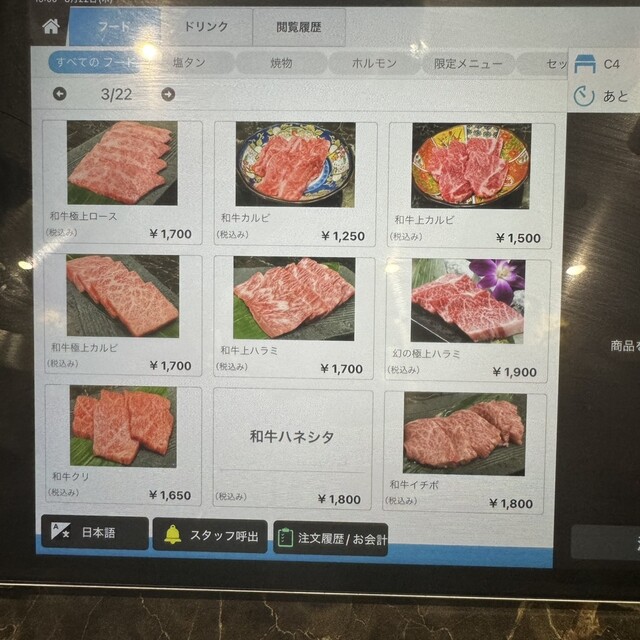
Task: Go to the next menu page
Action: tap(168, 94)
